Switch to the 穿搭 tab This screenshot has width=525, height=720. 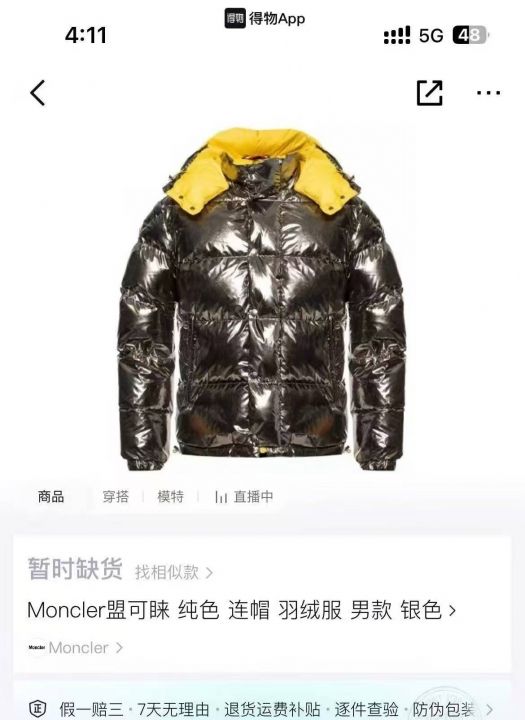tap(115, 496)
